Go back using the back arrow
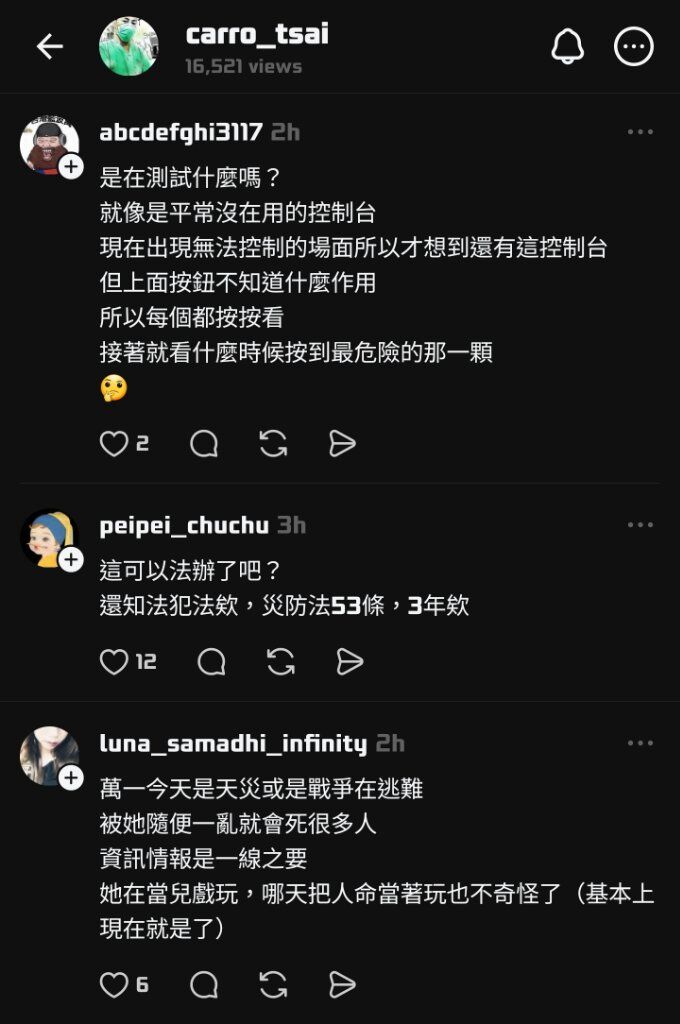Screen dimensions: 680x1024 49,47
